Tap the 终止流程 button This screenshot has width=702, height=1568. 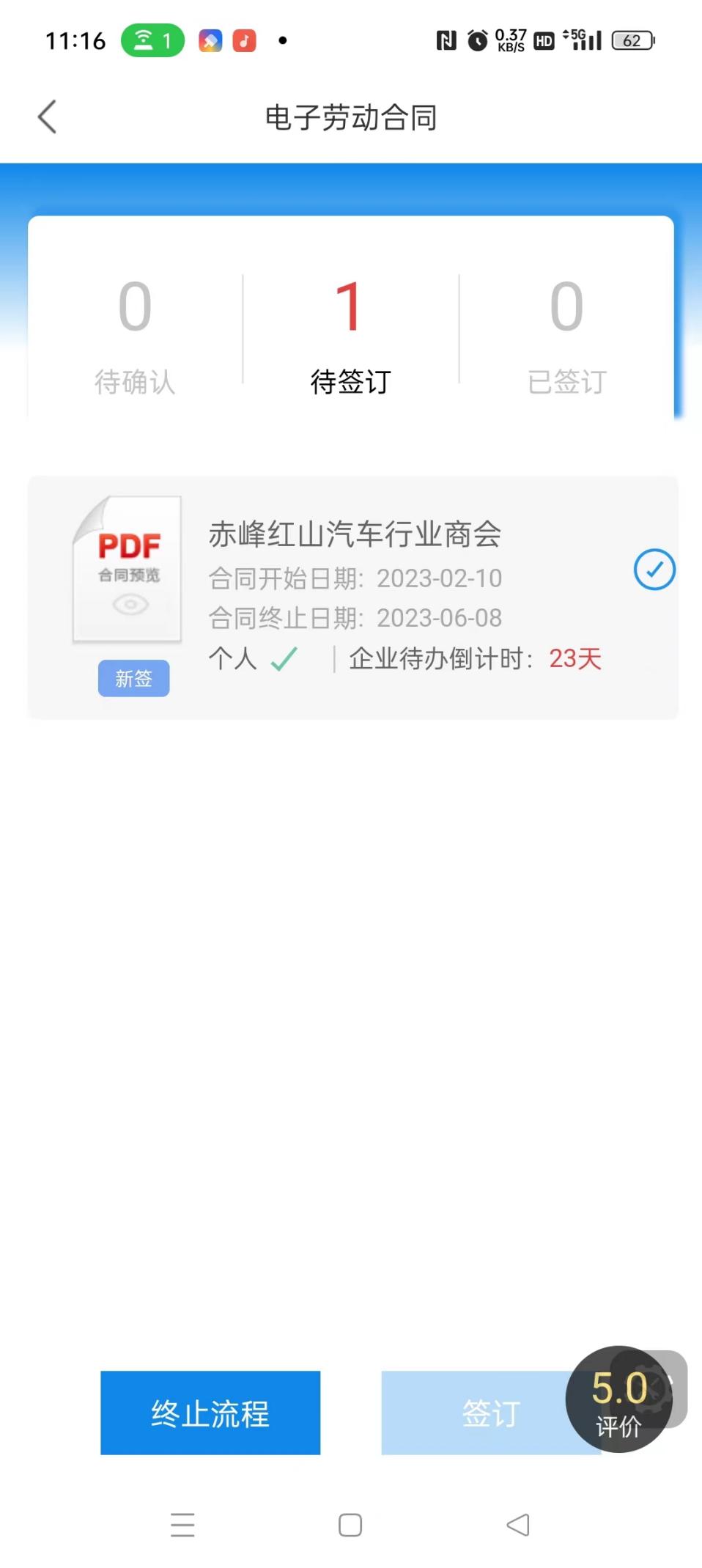click(x=210, y=1413)
